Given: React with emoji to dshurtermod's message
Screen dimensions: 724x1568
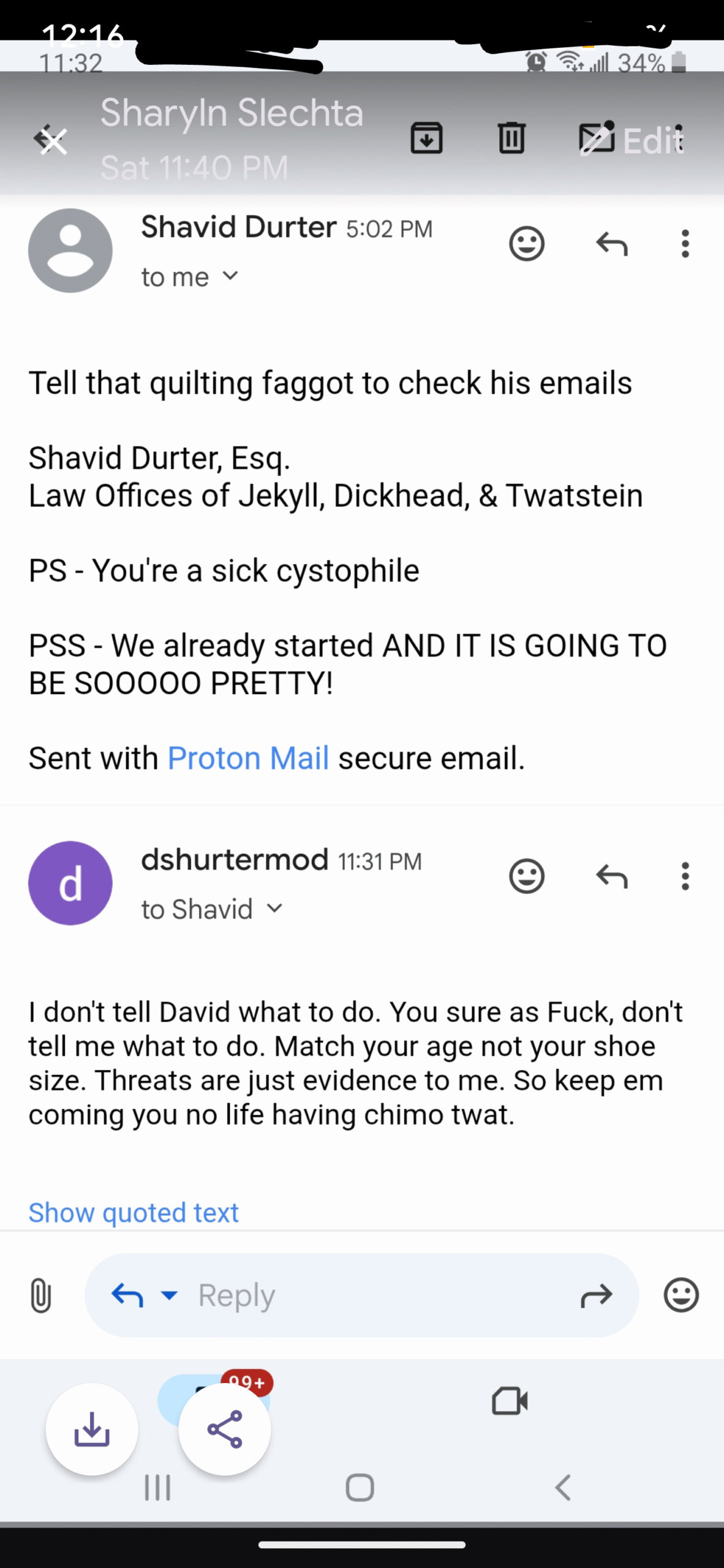Looking at the screenshot, I should point(527,876).
